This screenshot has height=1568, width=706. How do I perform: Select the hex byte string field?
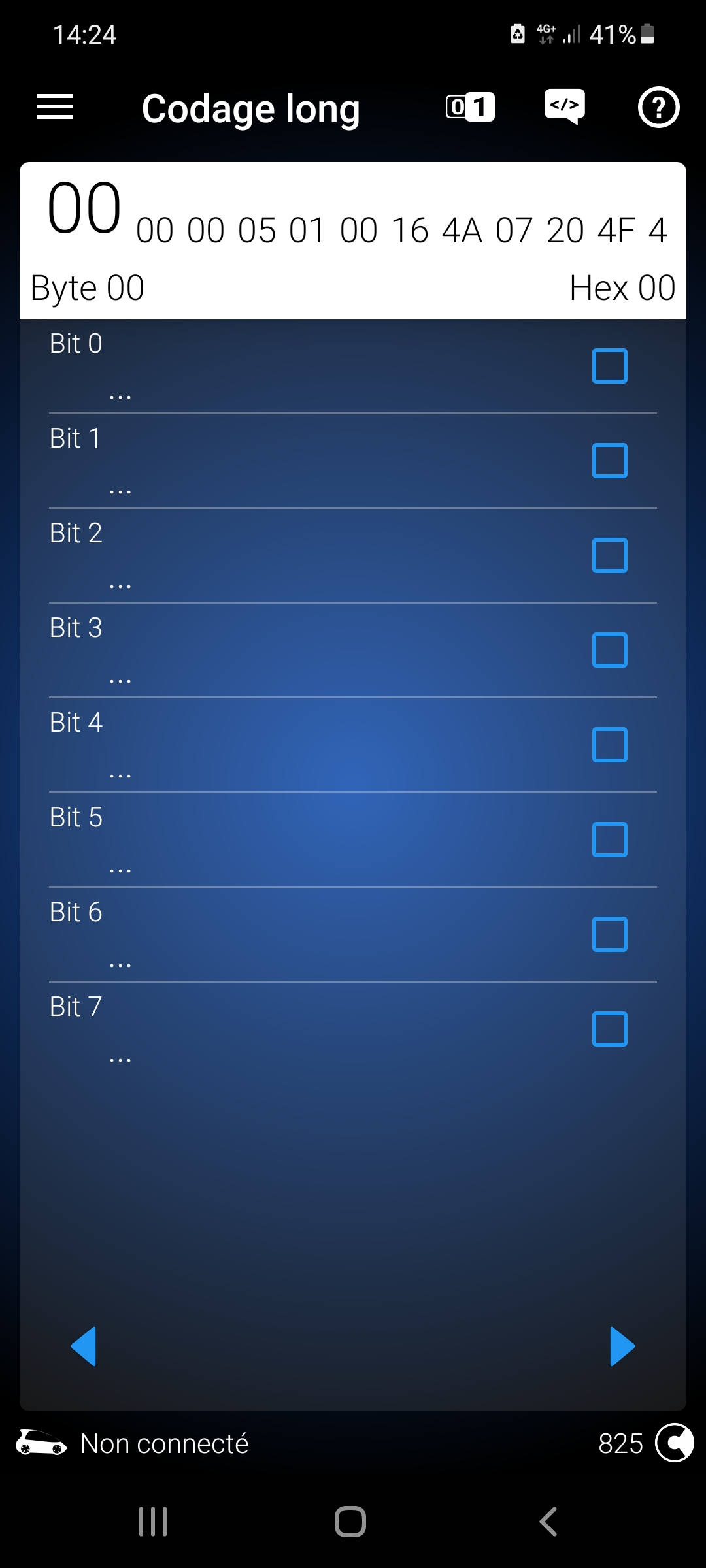401,230
